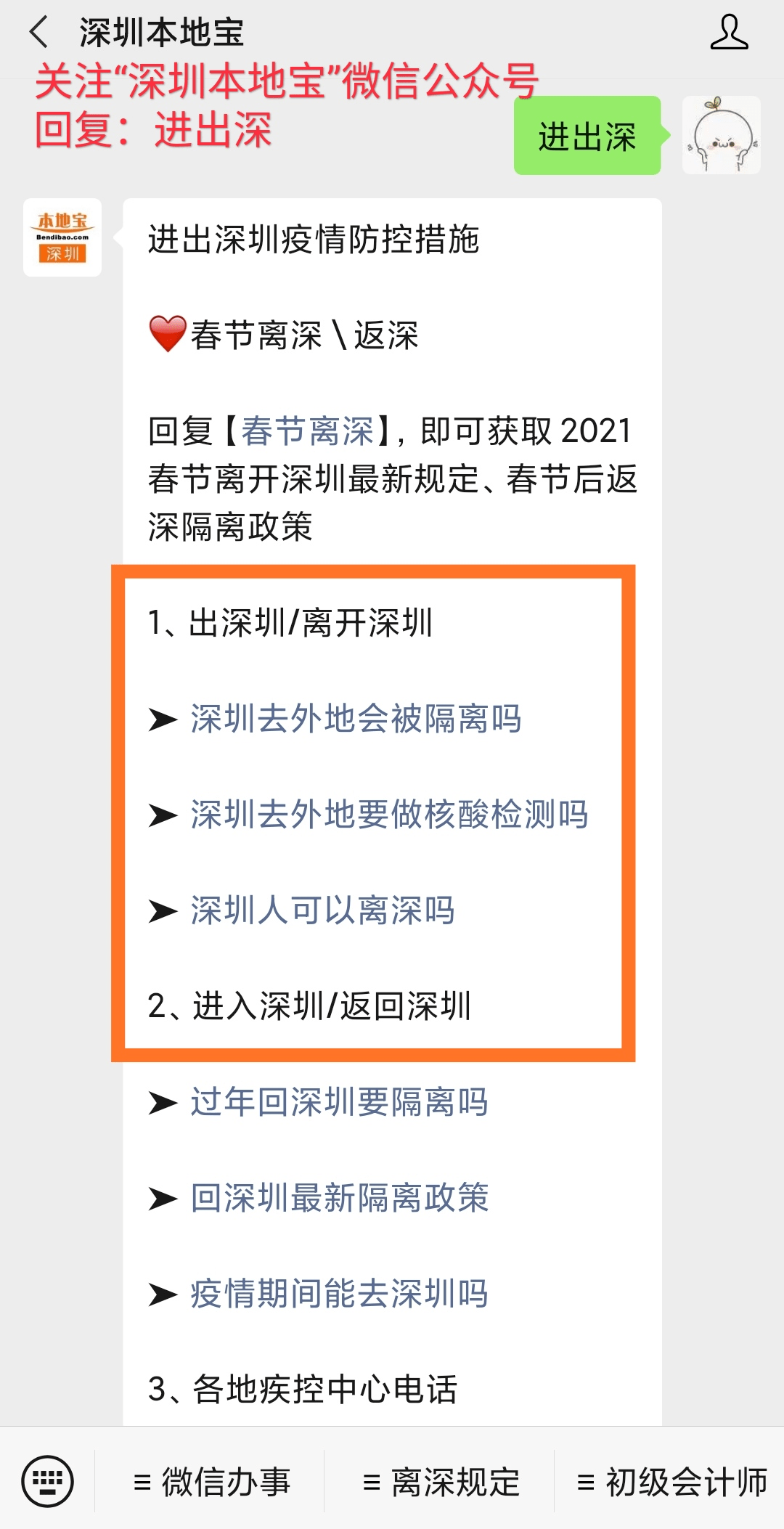Open the 深圳本地宝 official account avatar

point(62,236)
